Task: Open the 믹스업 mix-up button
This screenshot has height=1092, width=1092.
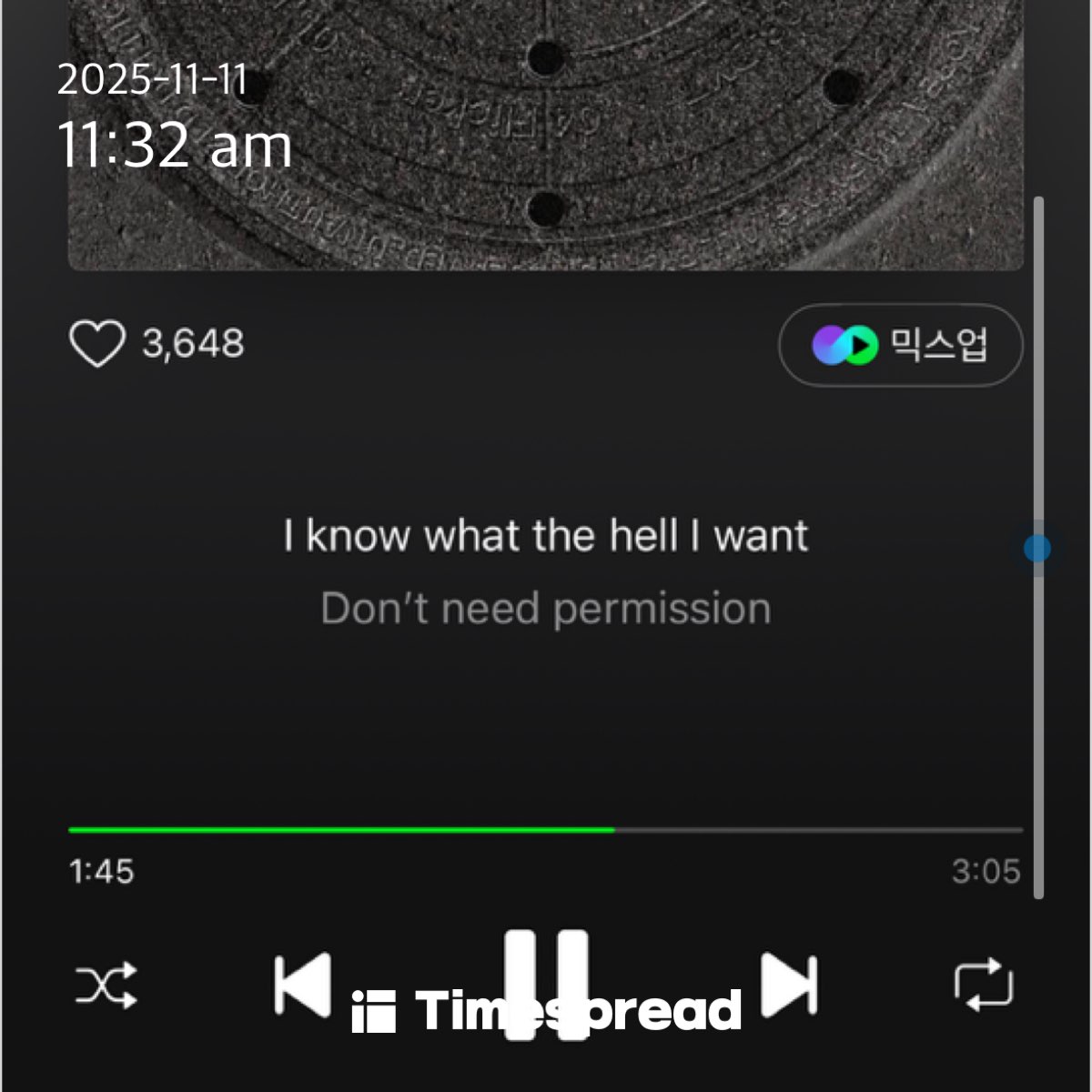Action: (x=900, y=345)
